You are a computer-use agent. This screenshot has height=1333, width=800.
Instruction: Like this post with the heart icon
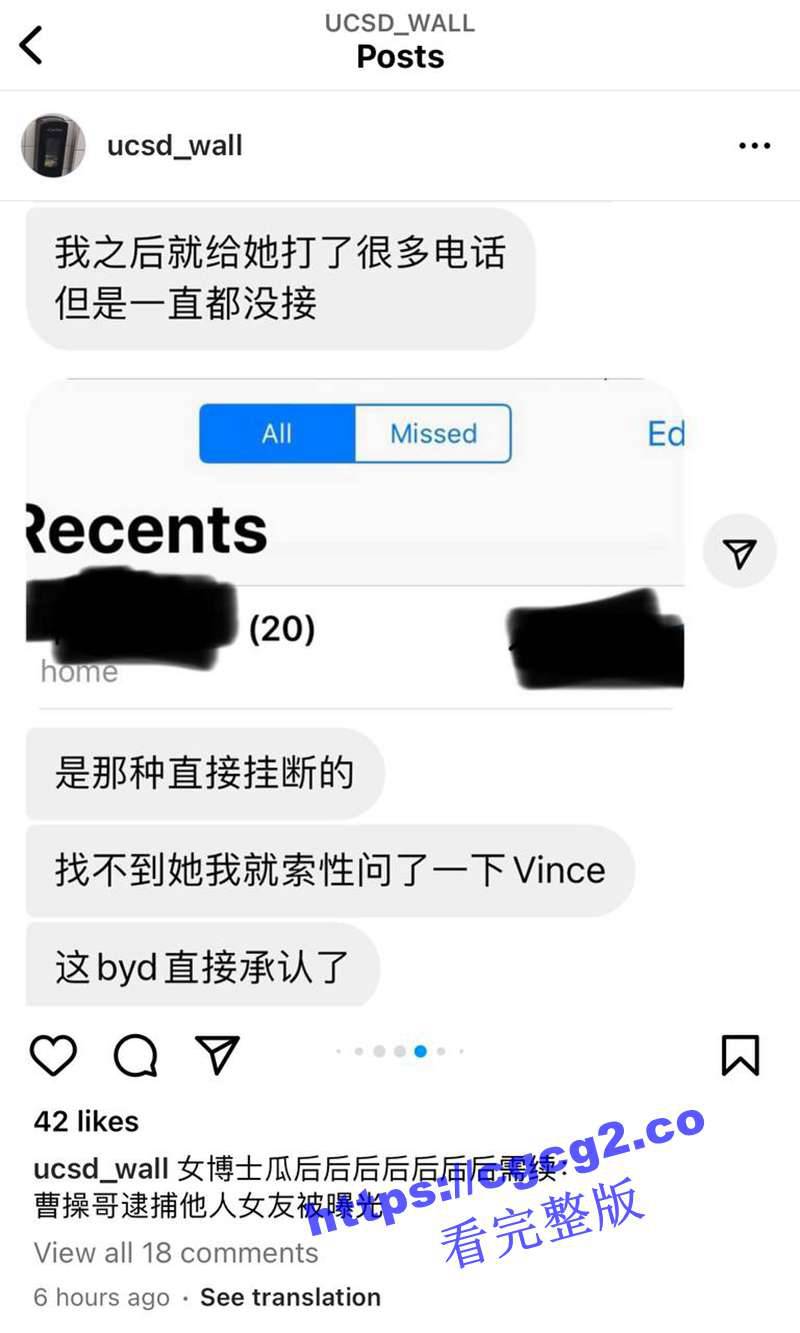coord(53,1055)
